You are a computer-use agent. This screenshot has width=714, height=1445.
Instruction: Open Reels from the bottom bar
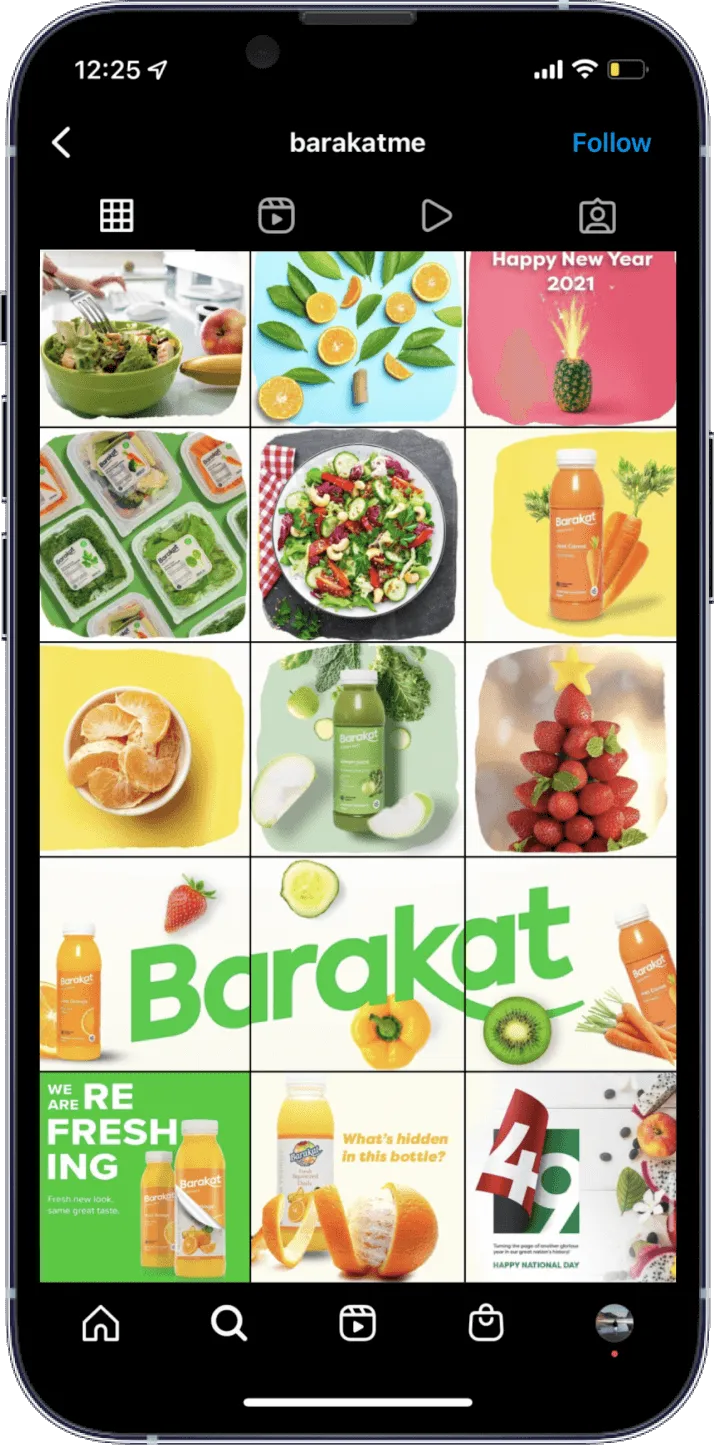357,1324
